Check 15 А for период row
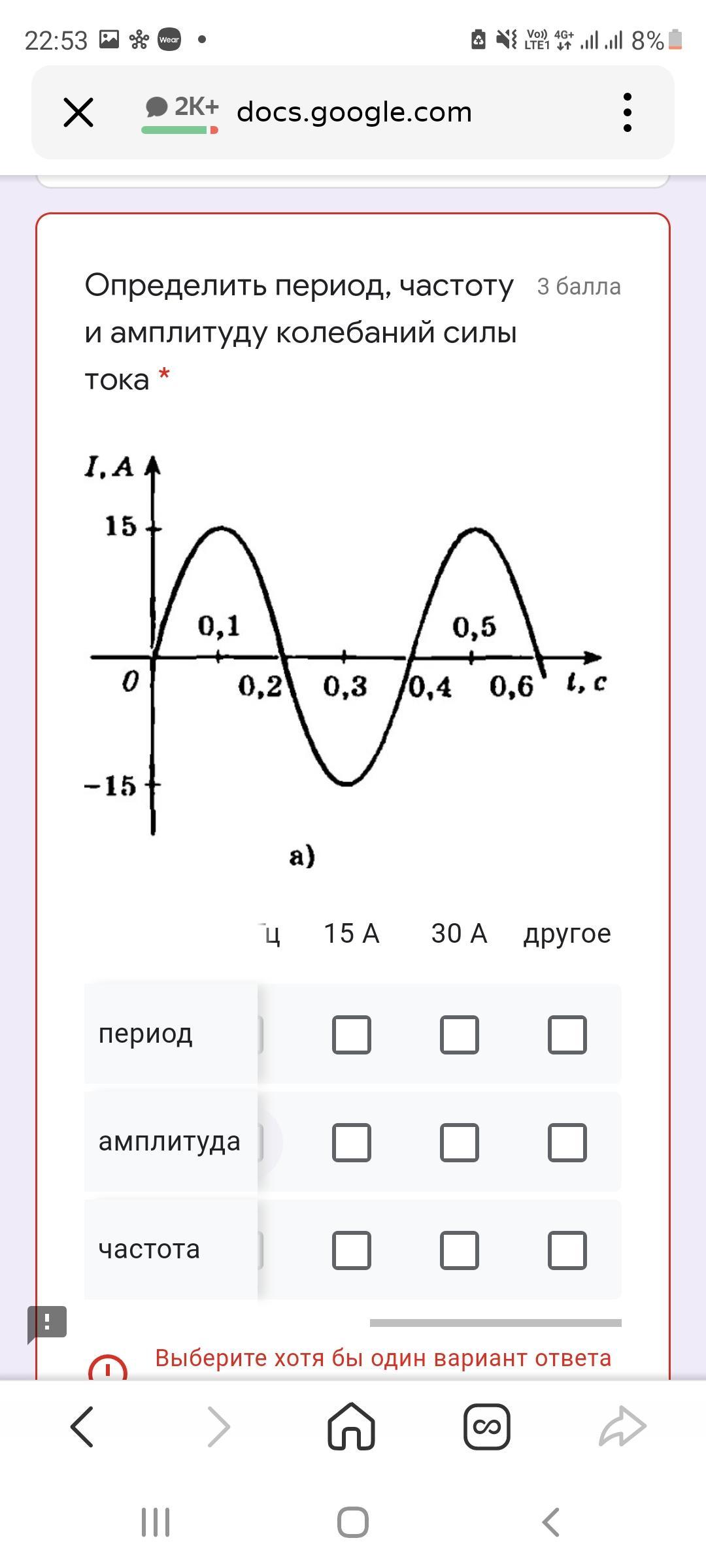The height and width of the screenshot is (1568, 706). [x=352, y=1034]
